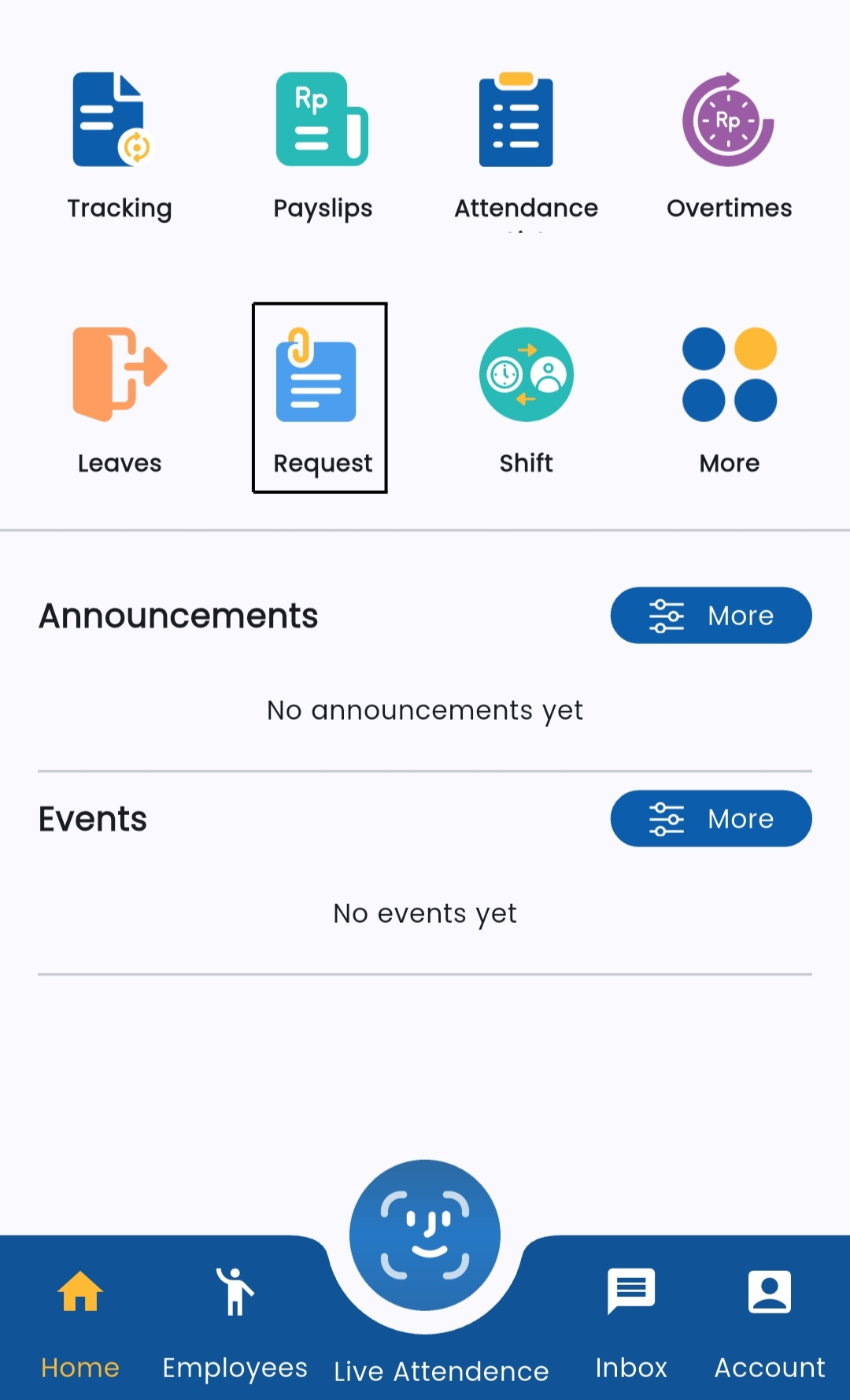
Task: Tap More next to Announcements
Action: [x=710, y=615]
